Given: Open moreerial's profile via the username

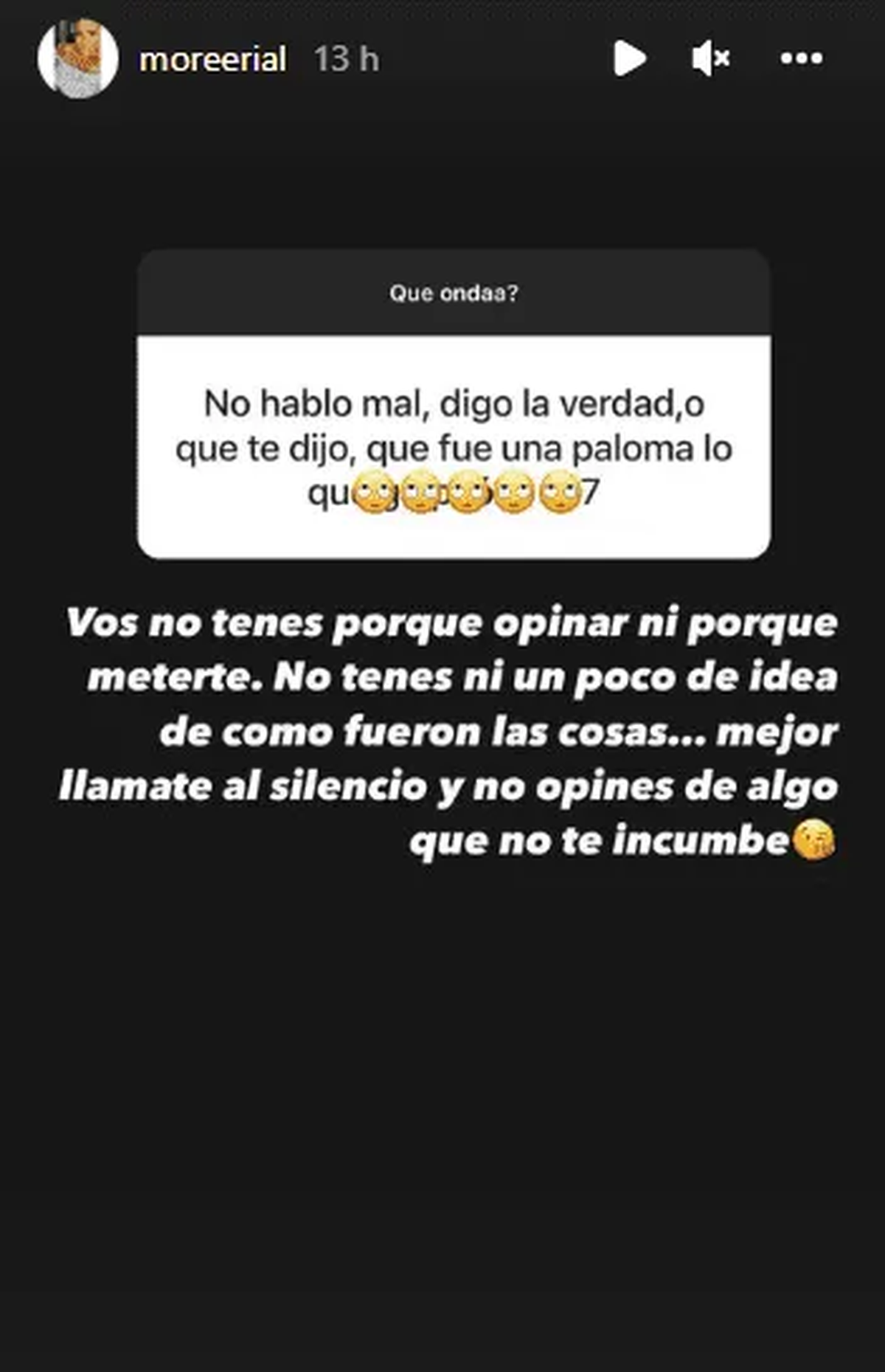Looking at the screenshot, I should point(212,60).
